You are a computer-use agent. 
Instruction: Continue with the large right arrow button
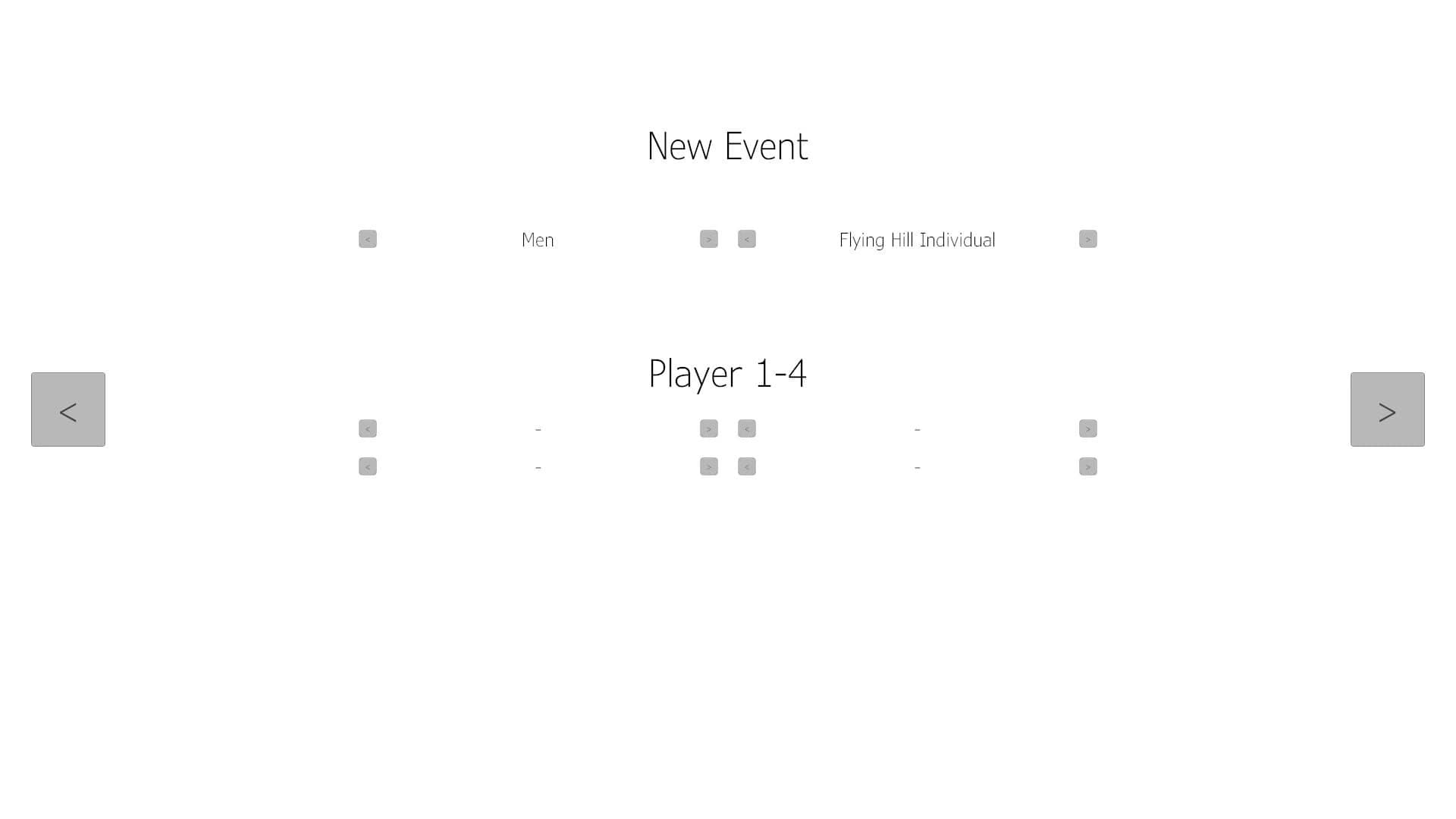pyautogui.click(x=1387, y=409)
